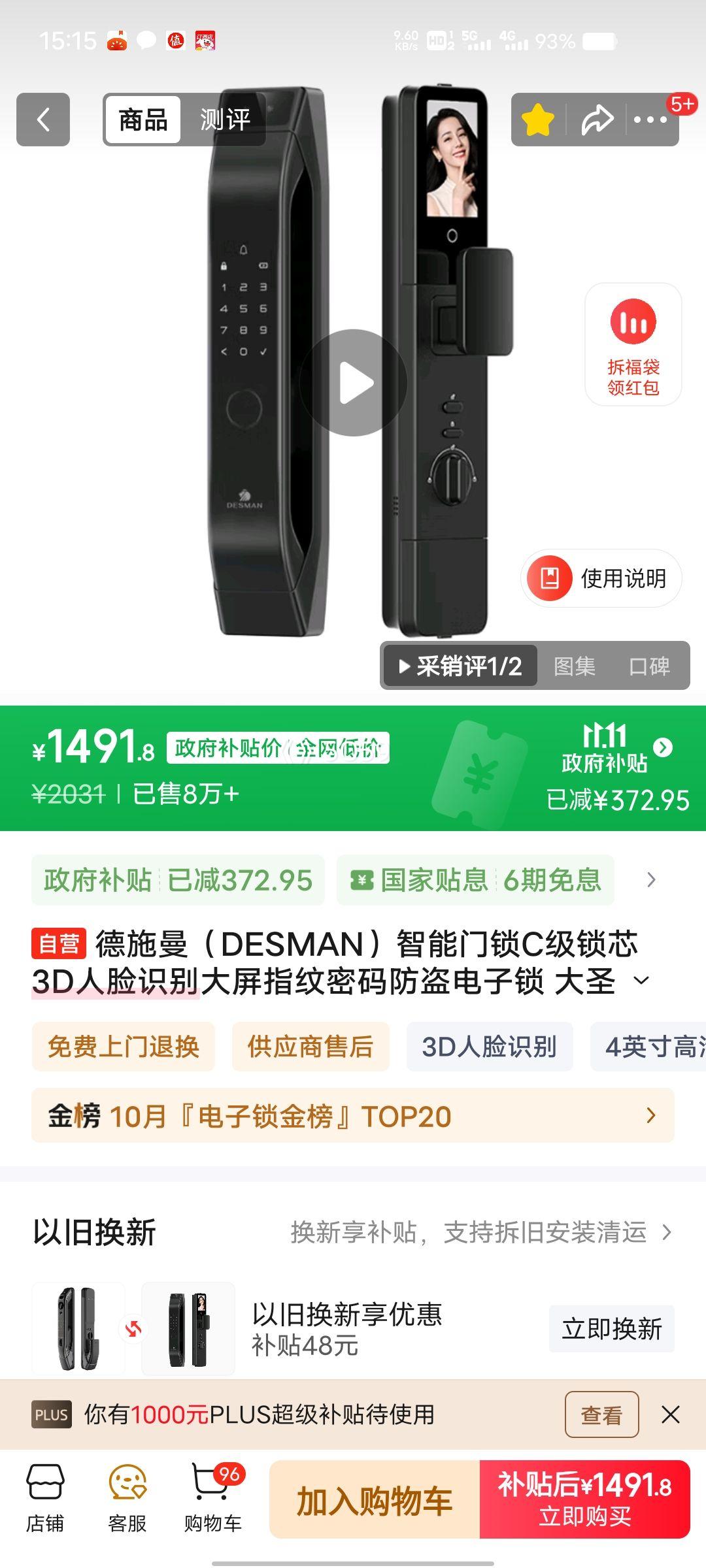706x1568 pixels.
Task: Play the product video
Action: pos(354,383)
